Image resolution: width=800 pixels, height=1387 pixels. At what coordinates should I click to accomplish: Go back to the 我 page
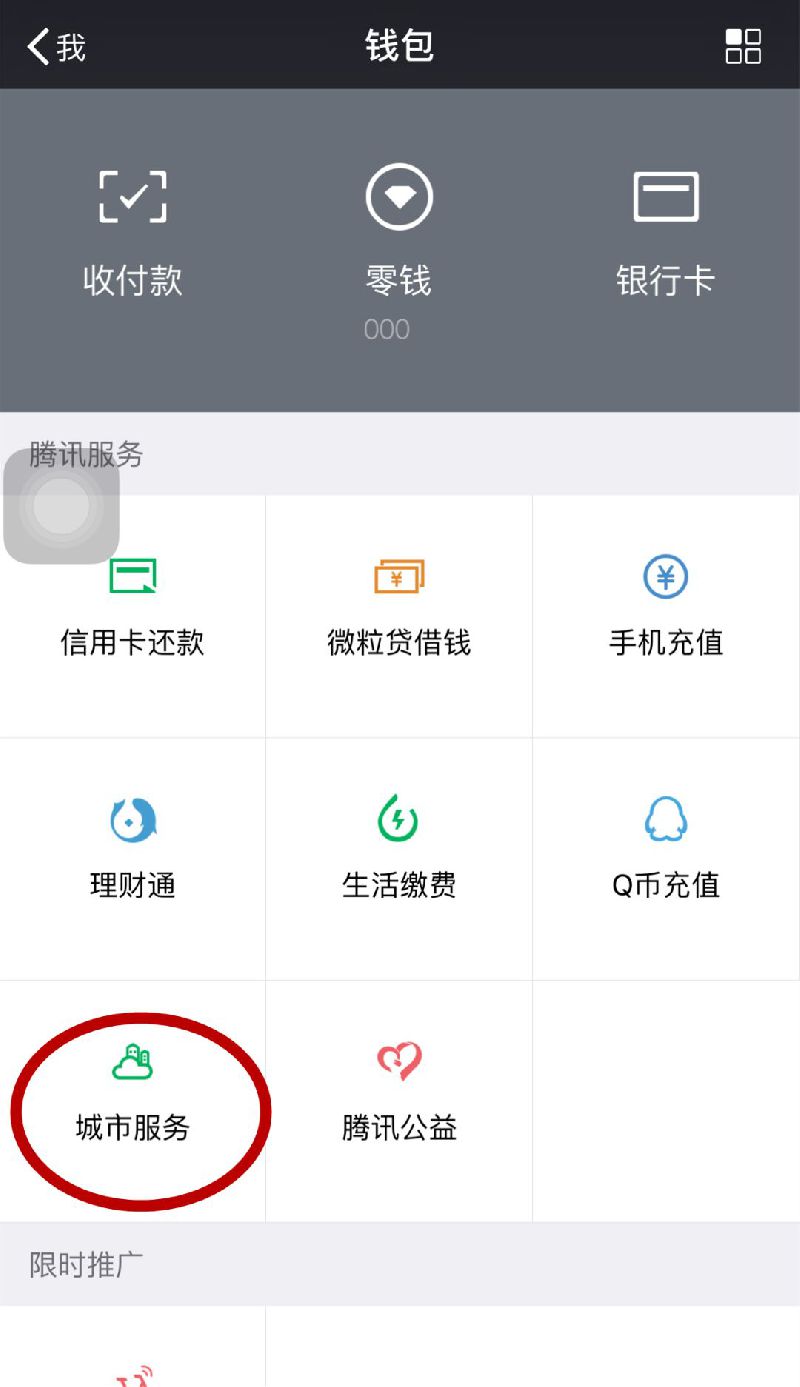[56, 47]
